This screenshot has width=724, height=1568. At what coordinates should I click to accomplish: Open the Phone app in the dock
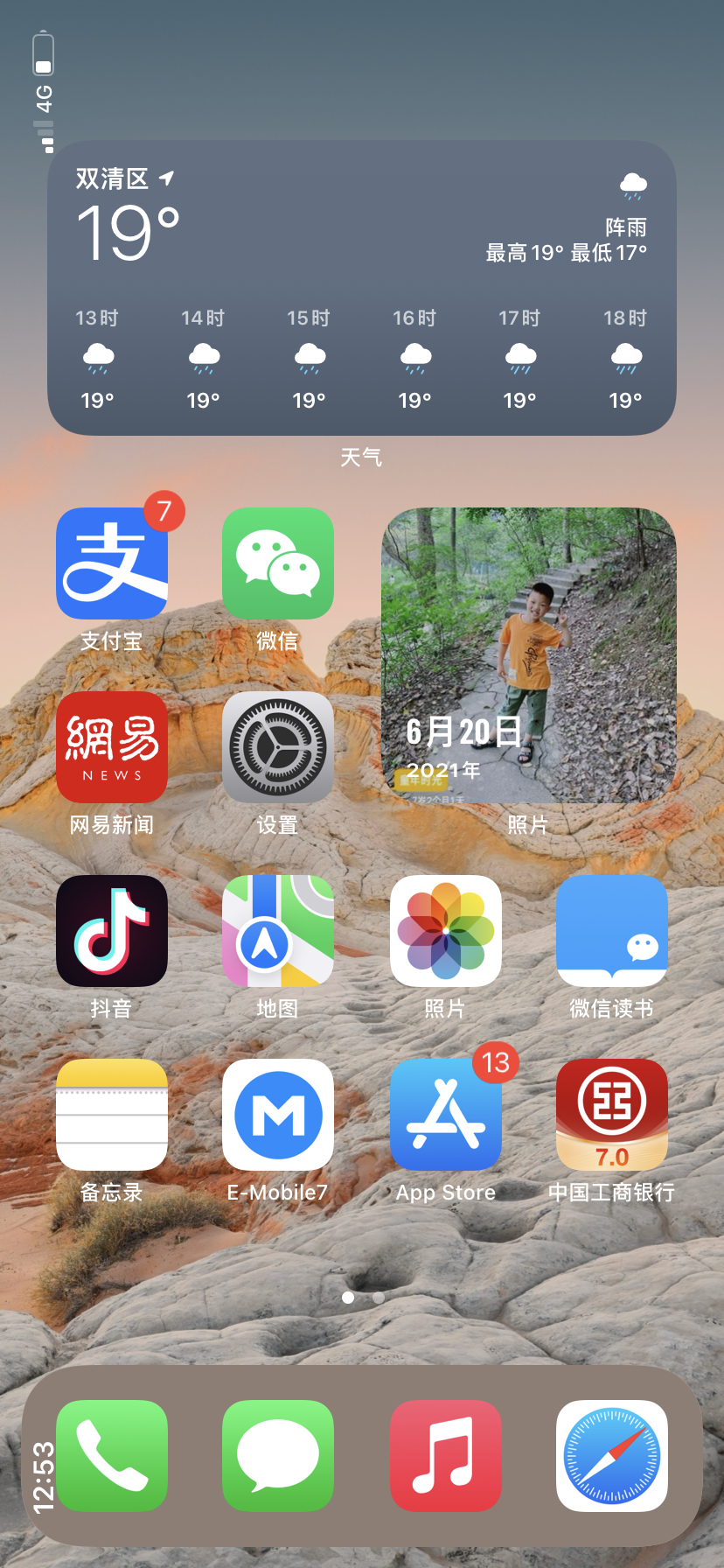112,1456
